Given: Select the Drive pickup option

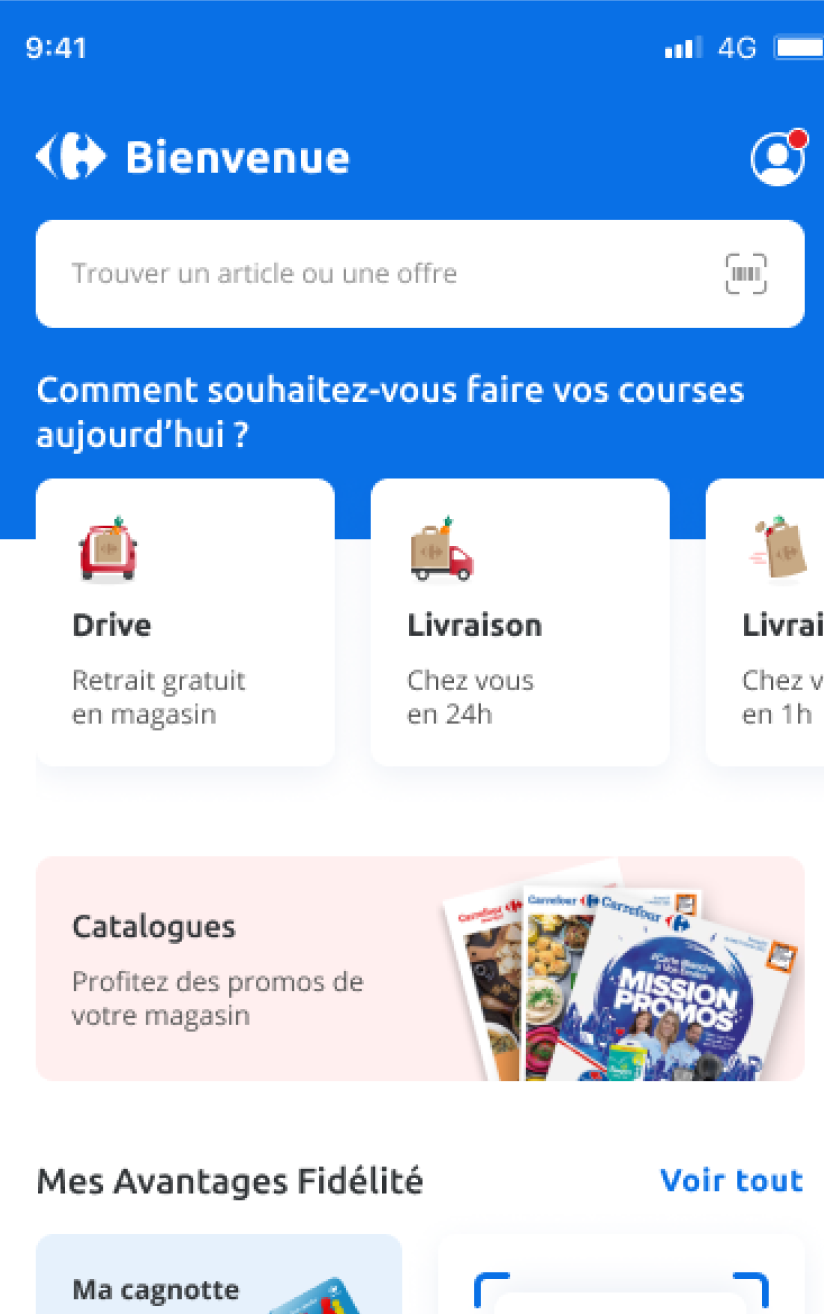Looking at the screenshot, I should coord(185,622).
